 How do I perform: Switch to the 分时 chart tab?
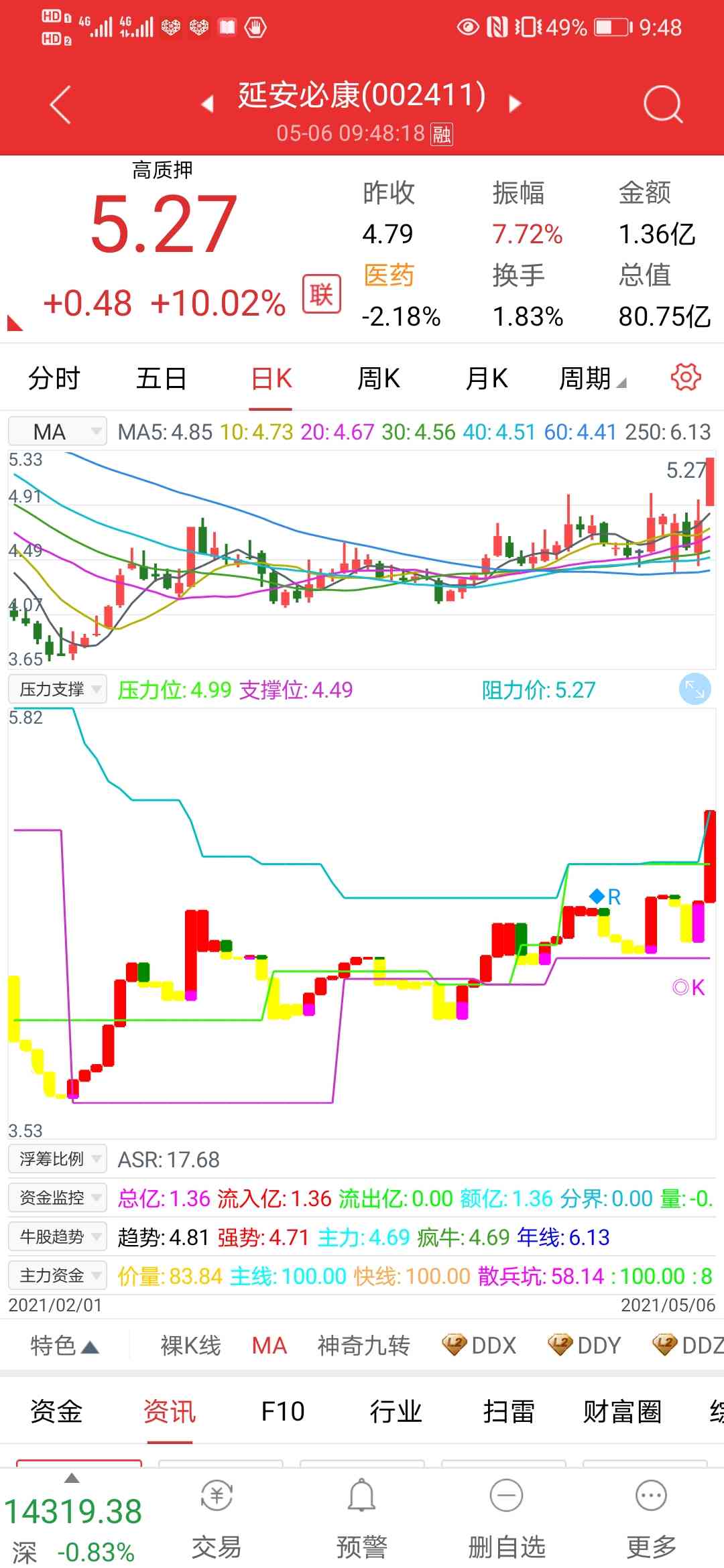(x=54, y=379)
